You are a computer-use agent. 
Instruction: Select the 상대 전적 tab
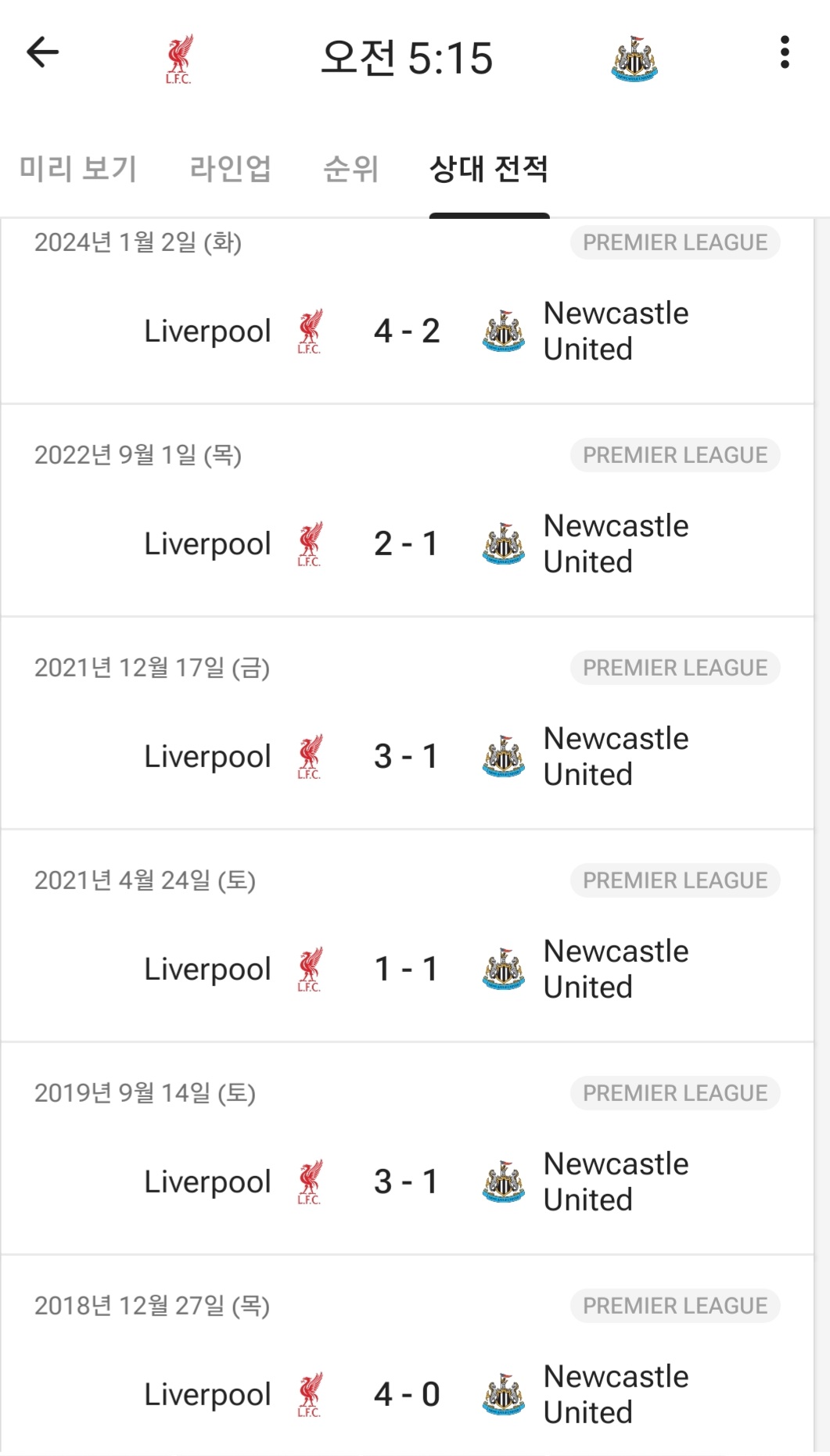(489, 169)
